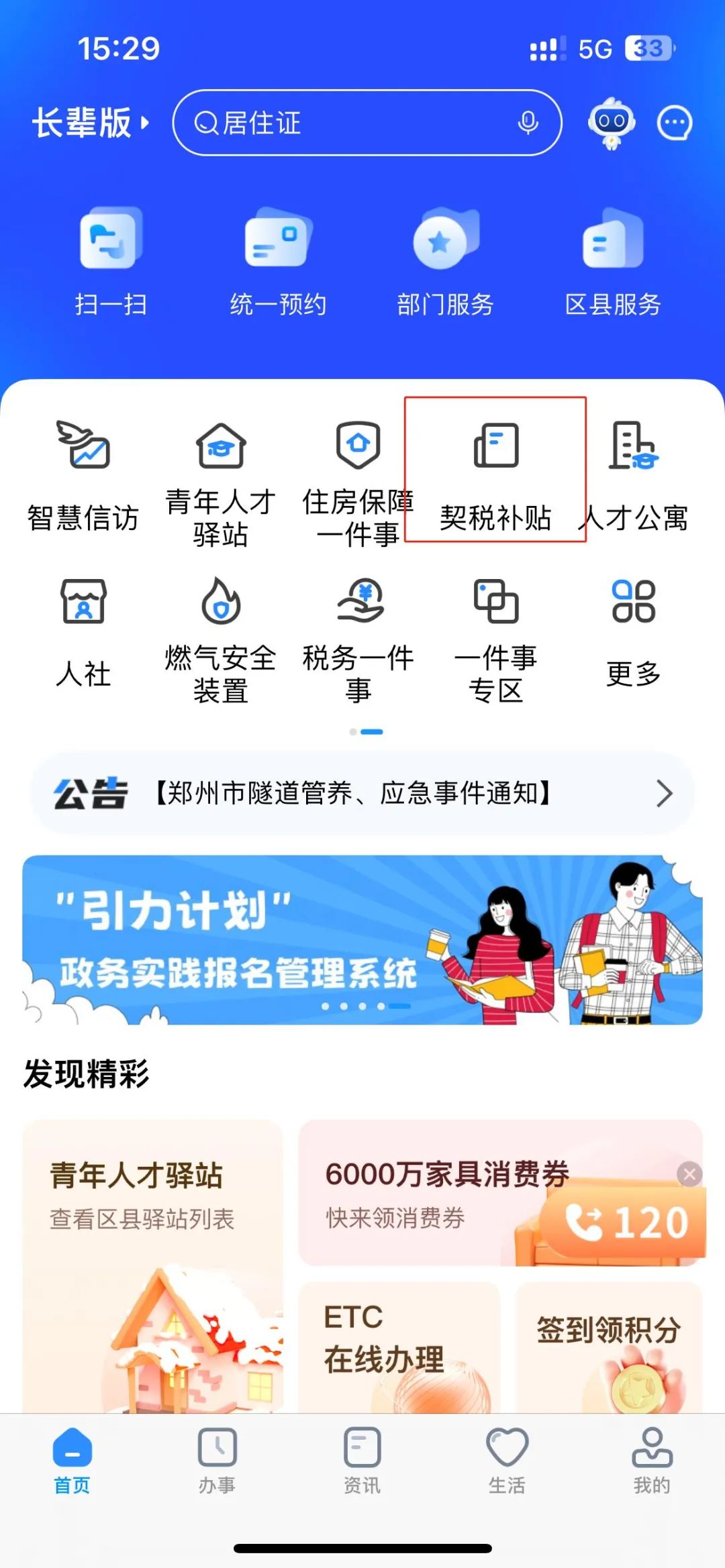Tap the 居住证 search box
This screenshot has height=1568, width=725.
(x=367, y=123)
